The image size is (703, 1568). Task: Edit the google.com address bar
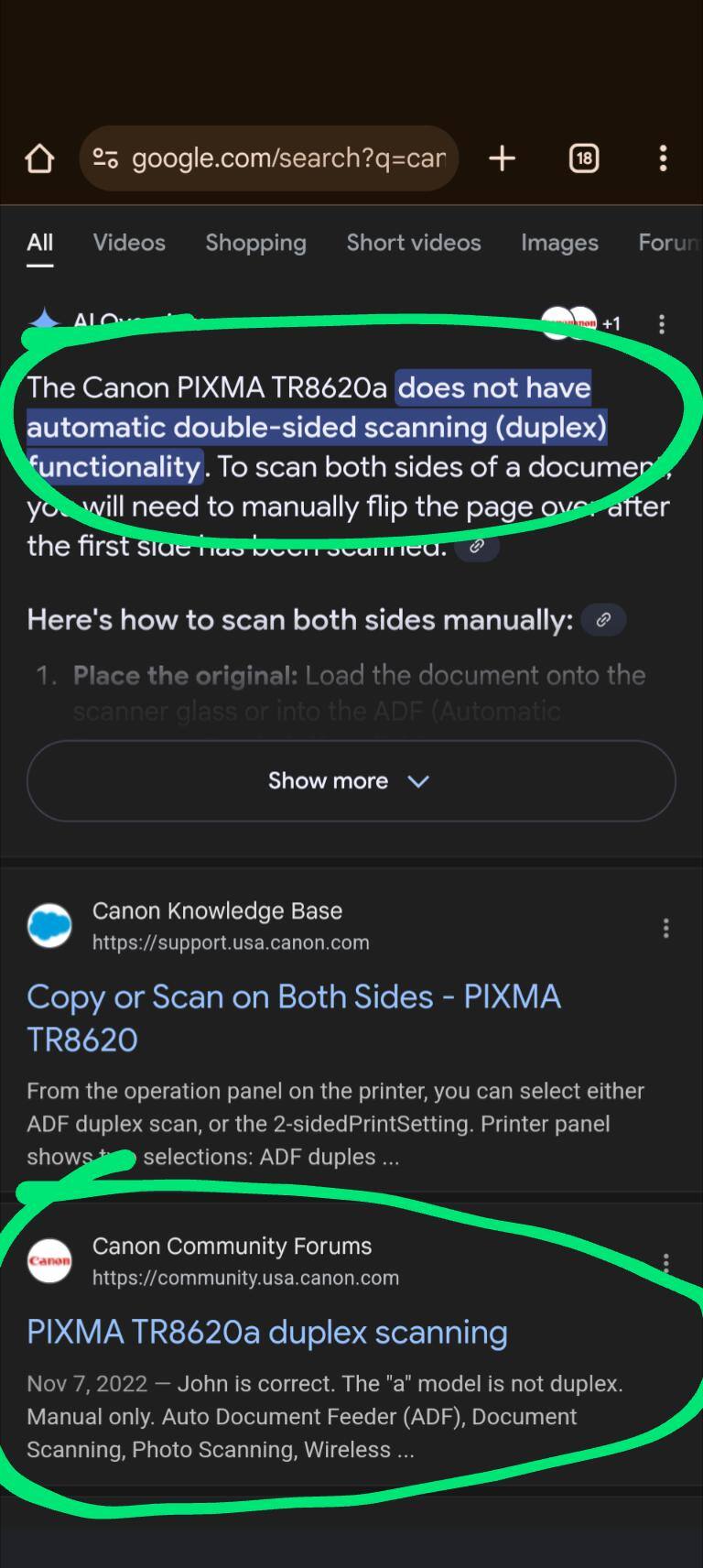tap(287, 158)
